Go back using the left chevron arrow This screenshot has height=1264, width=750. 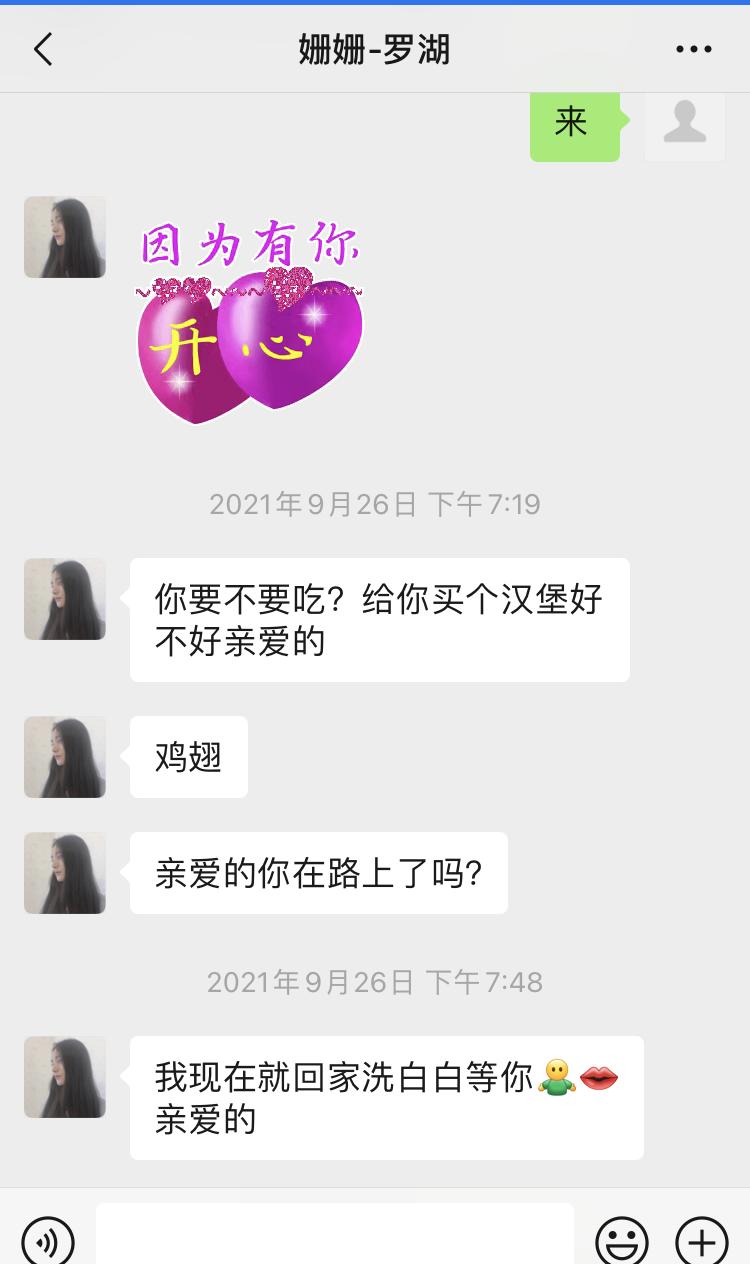[42, 48]
